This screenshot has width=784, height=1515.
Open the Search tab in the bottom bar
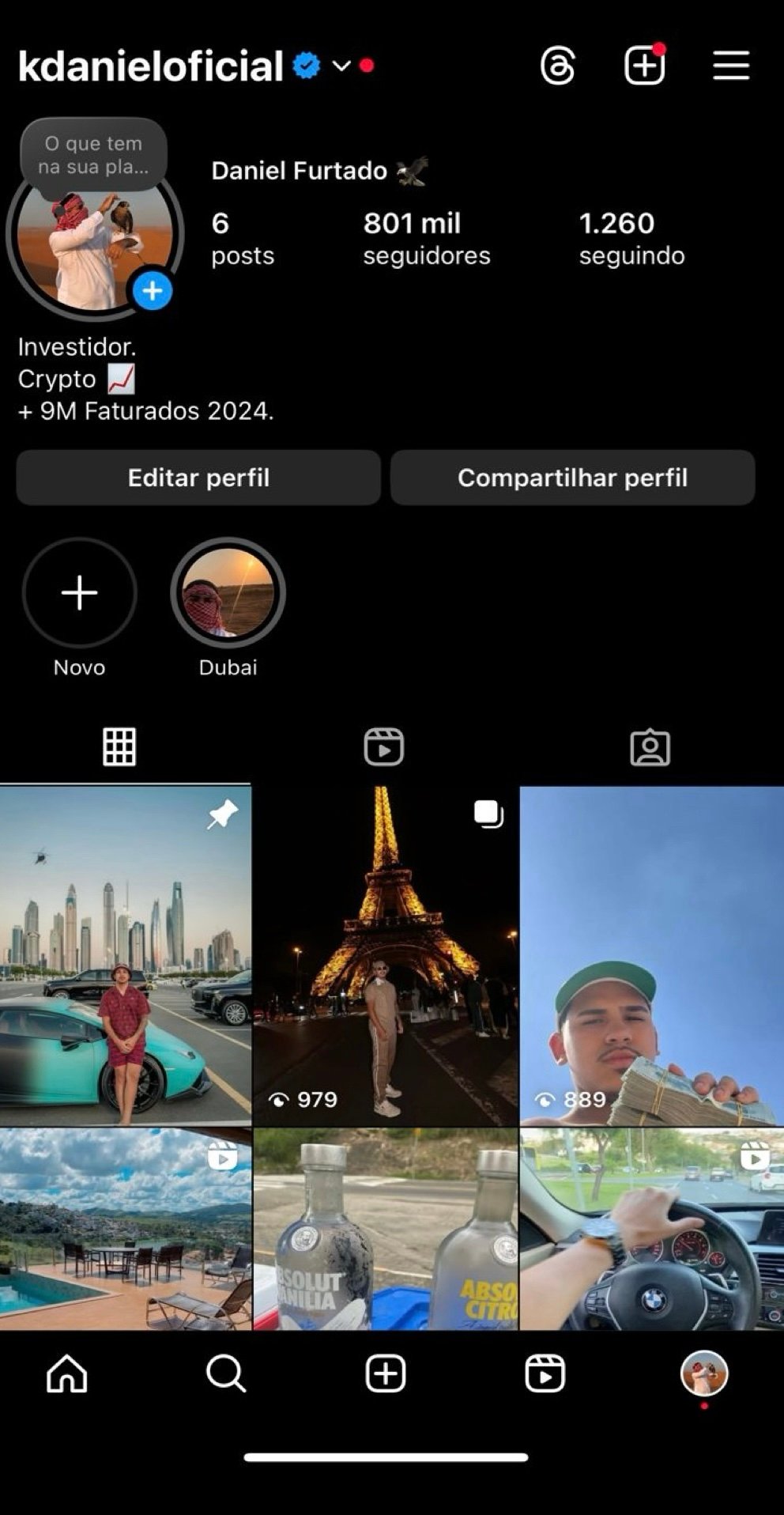[226, 1373]
